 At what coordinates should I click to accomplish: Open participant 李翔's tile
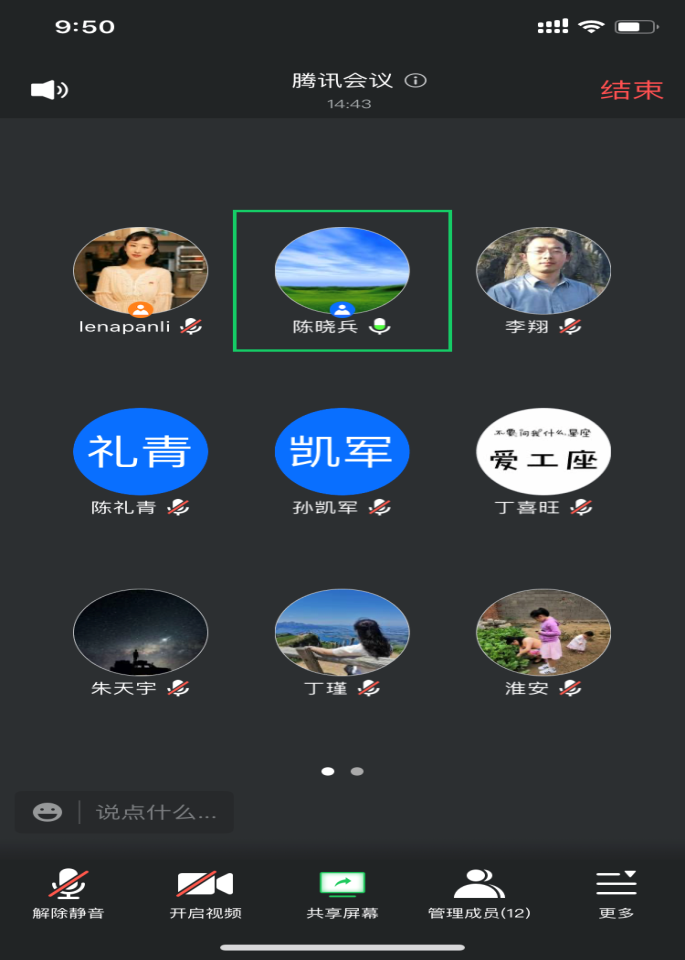click(543, 271)
